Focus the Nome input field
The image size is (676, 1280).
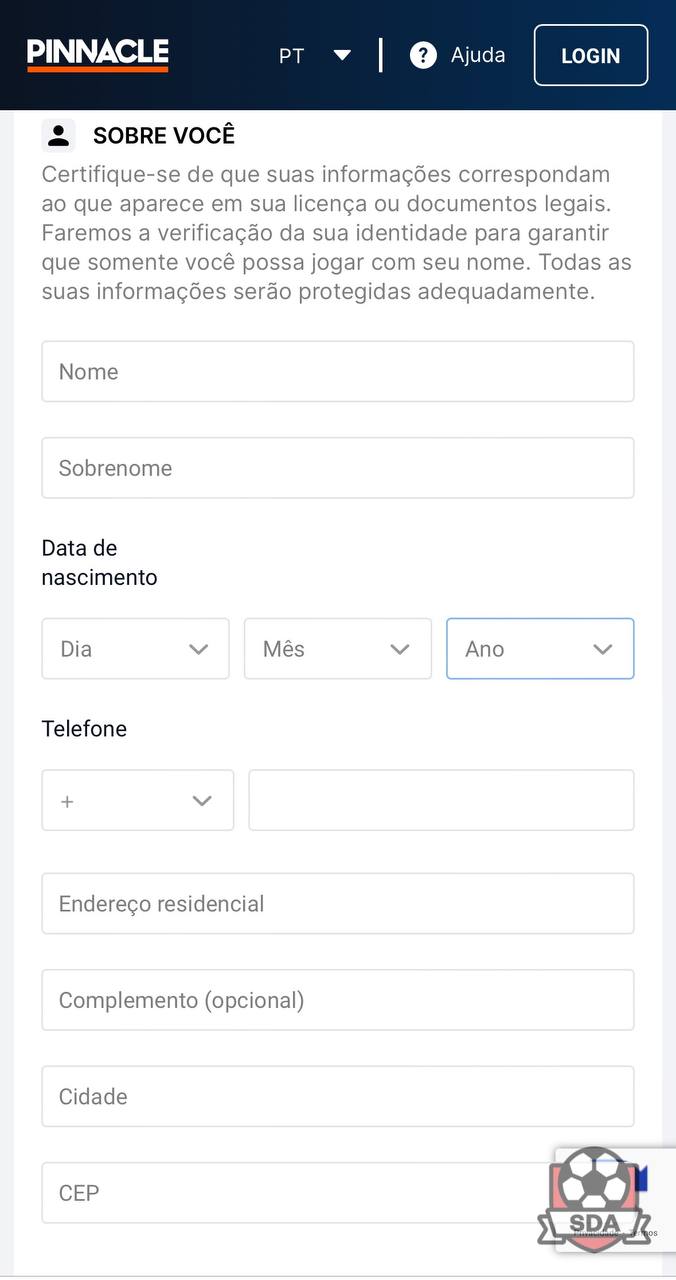click(338, 372)
